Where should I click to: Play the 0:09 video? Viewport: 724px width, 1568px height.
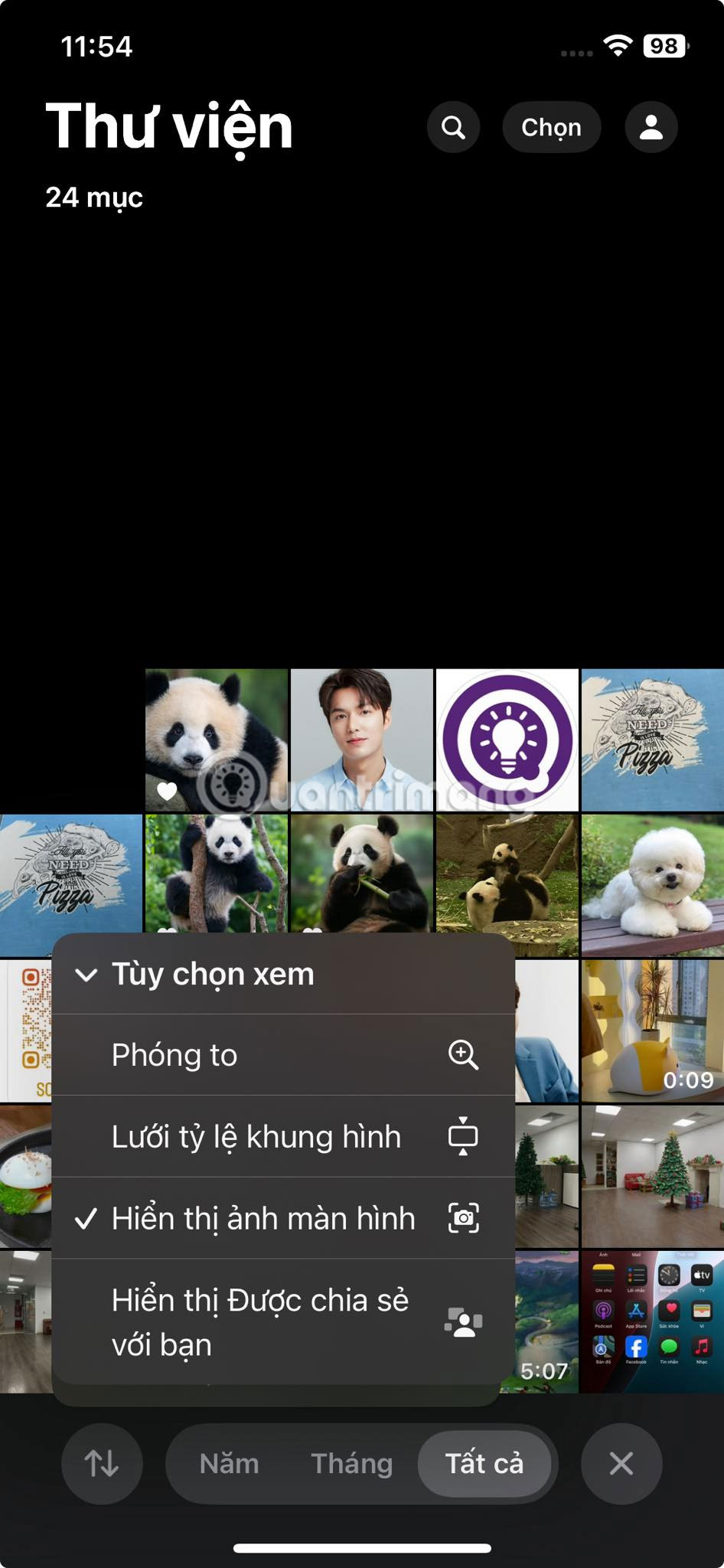point(652,1030)
